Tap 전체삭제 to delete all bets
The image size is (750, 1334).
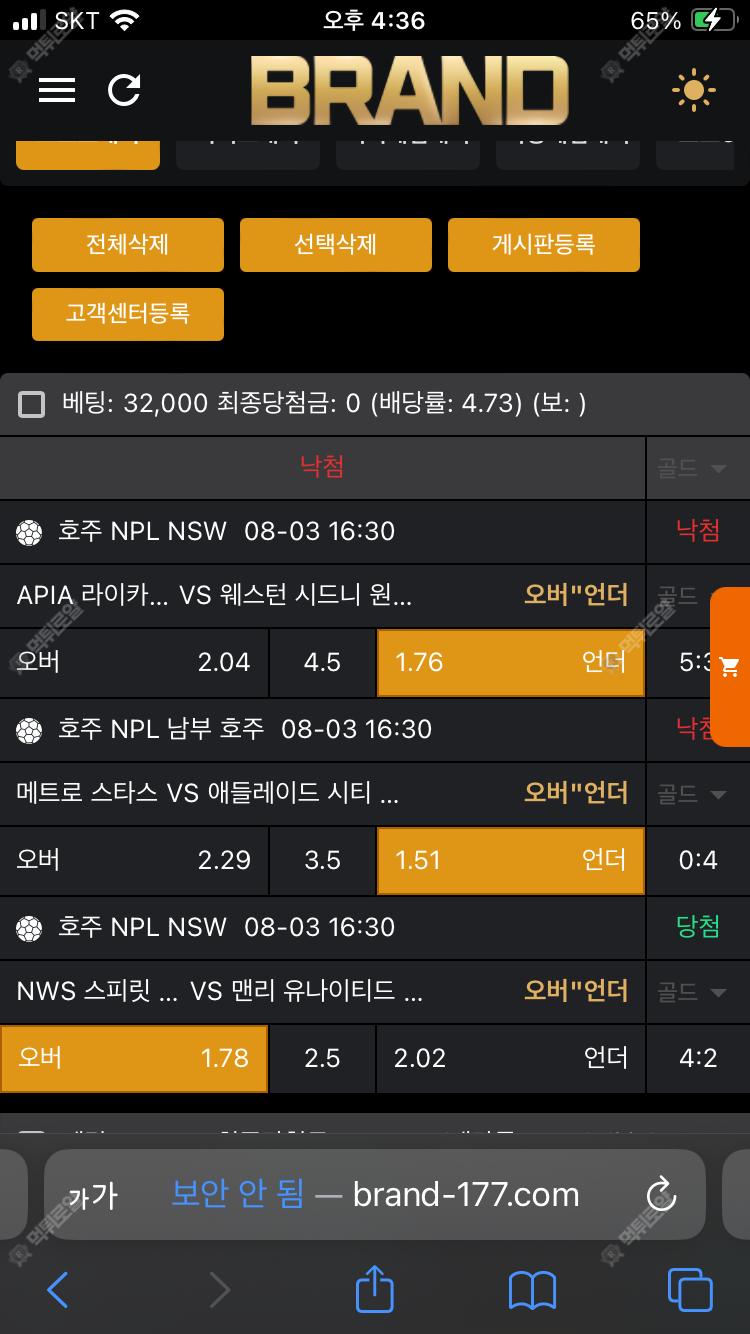click(x=128, y=244)
